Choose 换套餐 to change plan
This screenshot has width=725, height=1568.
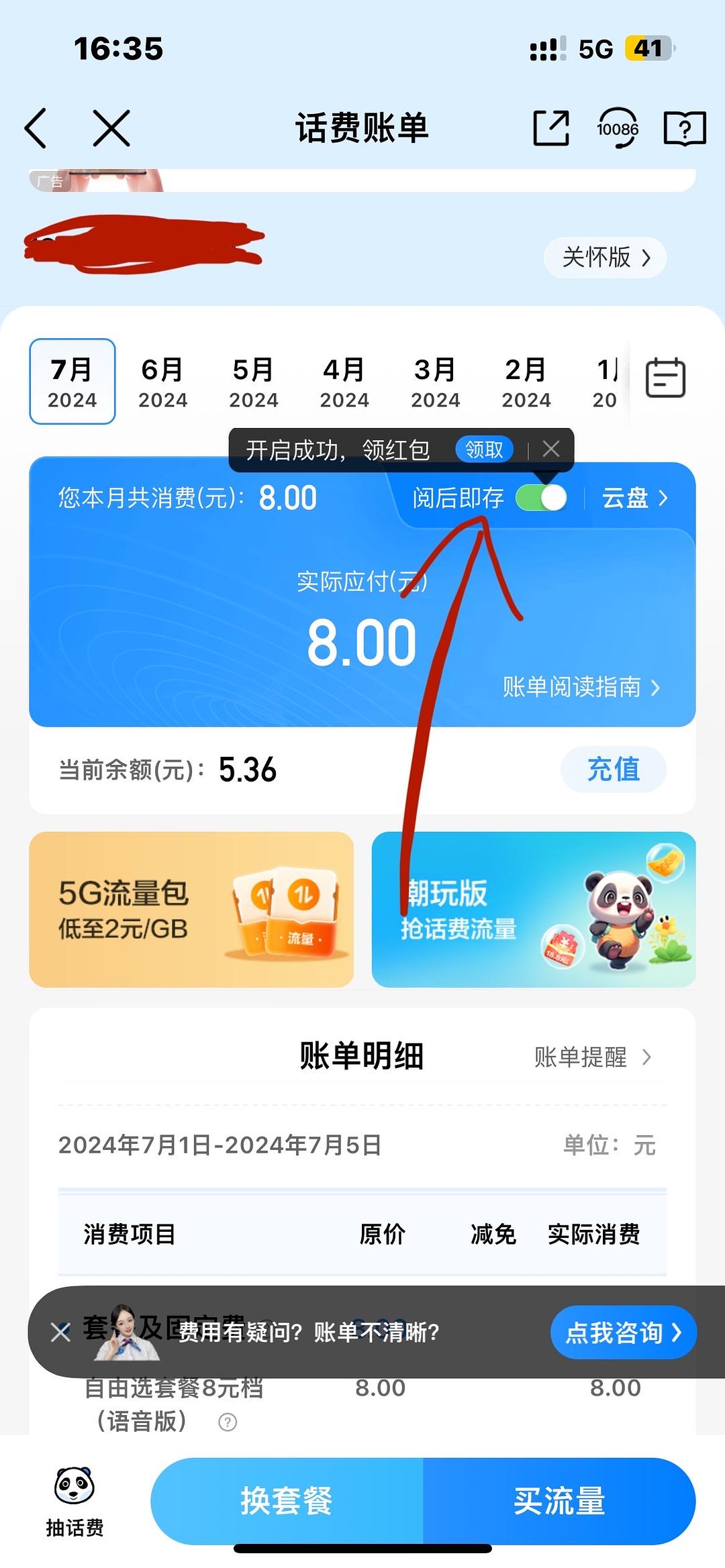(287, 1501)
